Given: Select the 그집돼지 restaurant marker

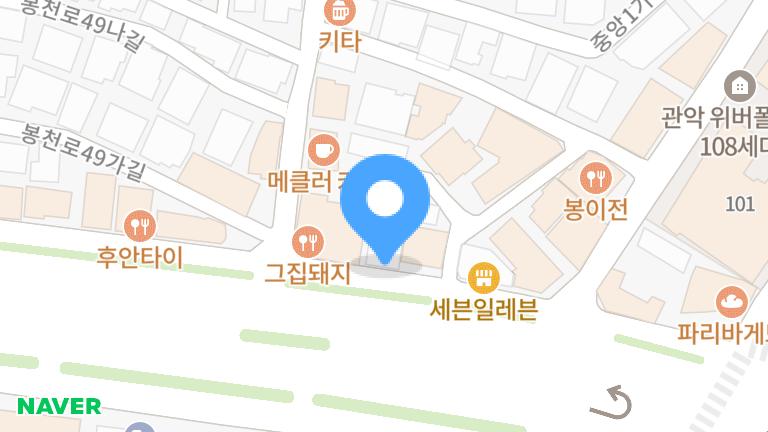Looking at the screenshot, I should click(x=307, y=241).
